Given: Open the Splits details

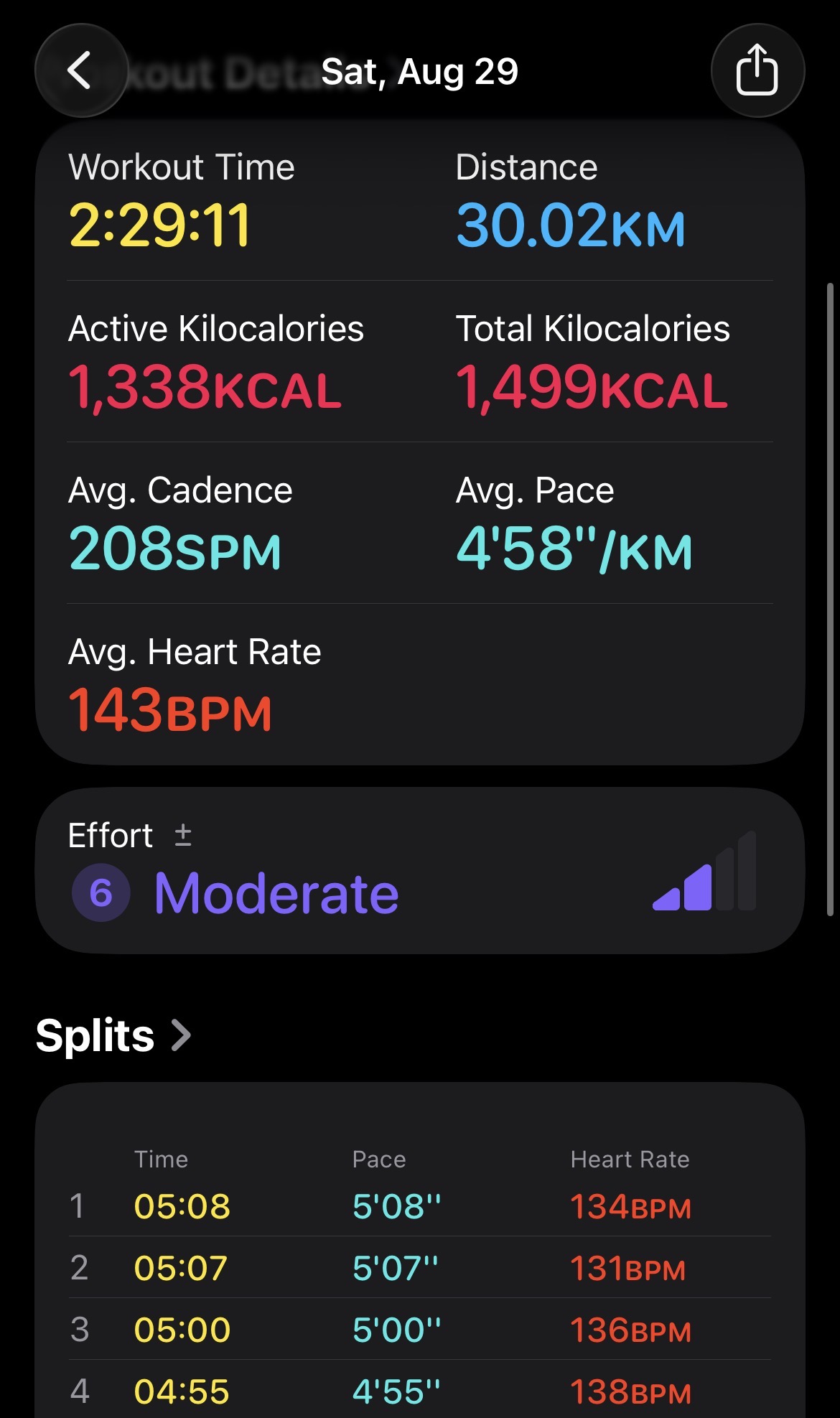Looking at the screenshot, I should (x=113, y=1035).
